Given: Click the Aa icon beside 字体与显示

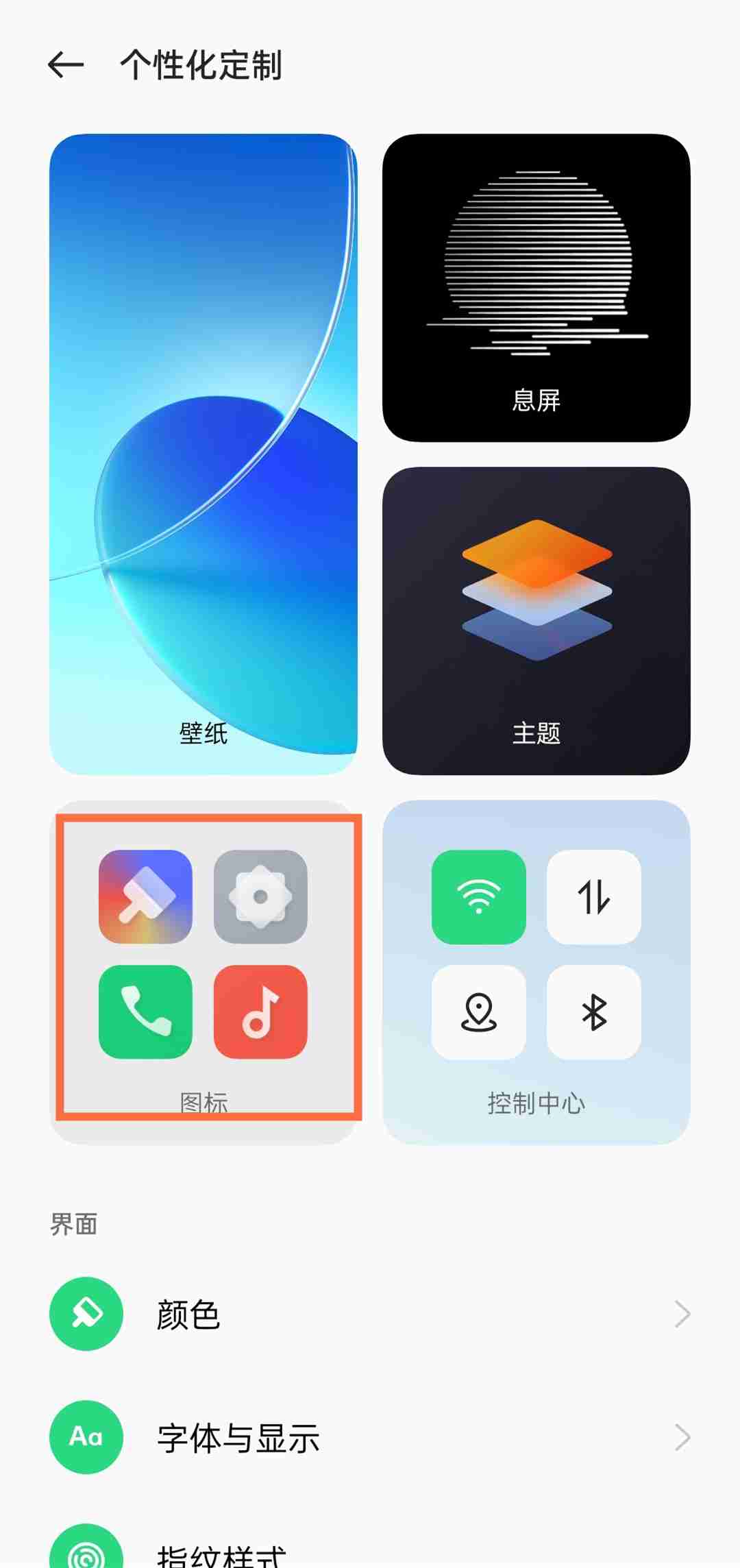Looking at the screenshot, I should click(x=86, y=1438).
